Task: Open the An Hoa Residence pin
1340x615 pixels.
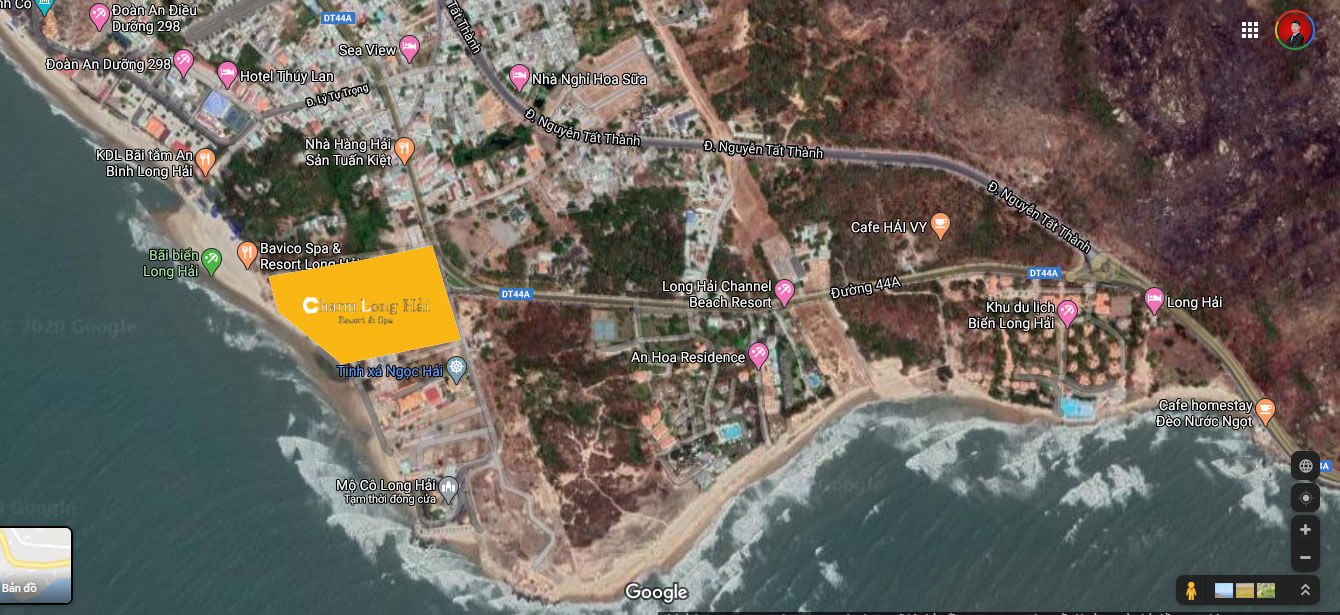Action: click(758, 355)
